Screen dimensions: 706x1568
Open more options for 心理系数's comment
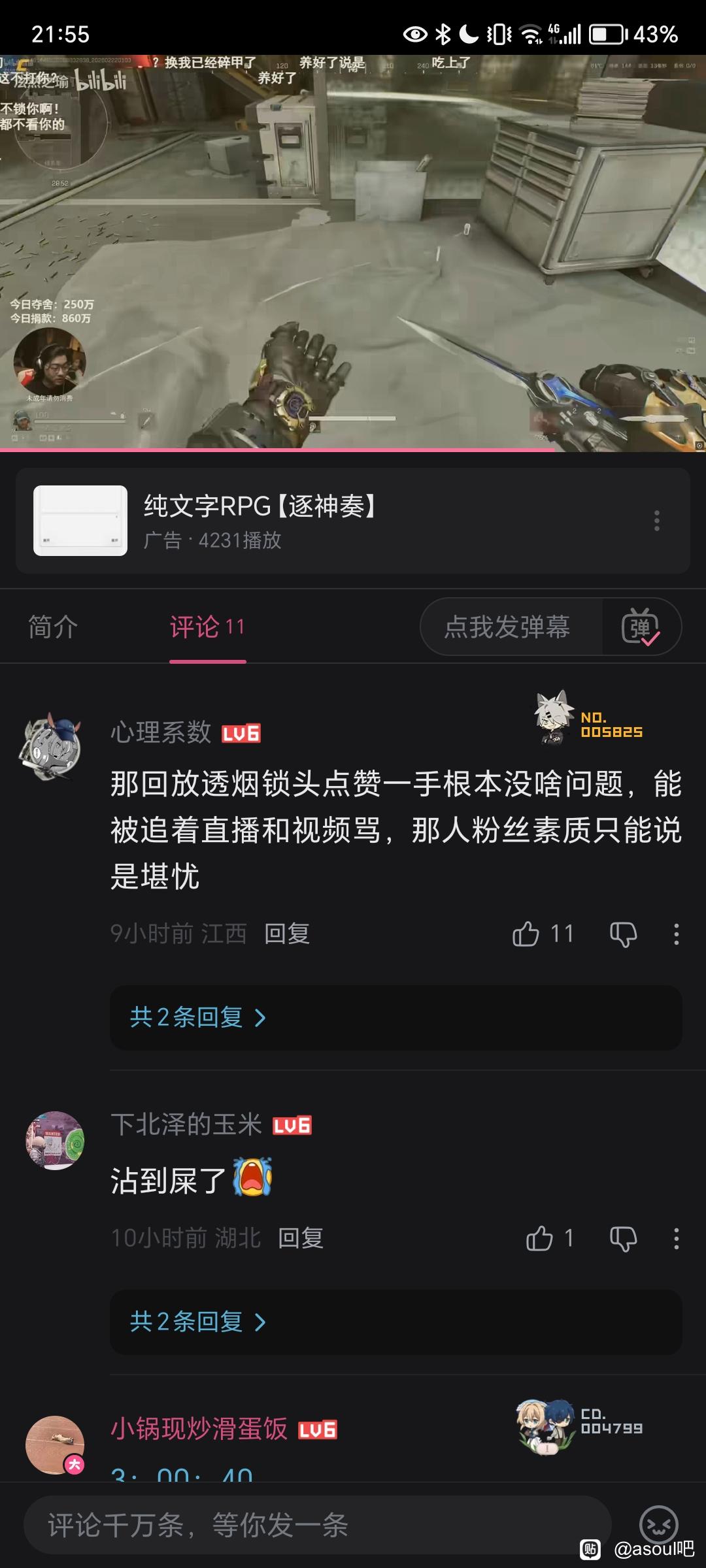tap(676, 934)
